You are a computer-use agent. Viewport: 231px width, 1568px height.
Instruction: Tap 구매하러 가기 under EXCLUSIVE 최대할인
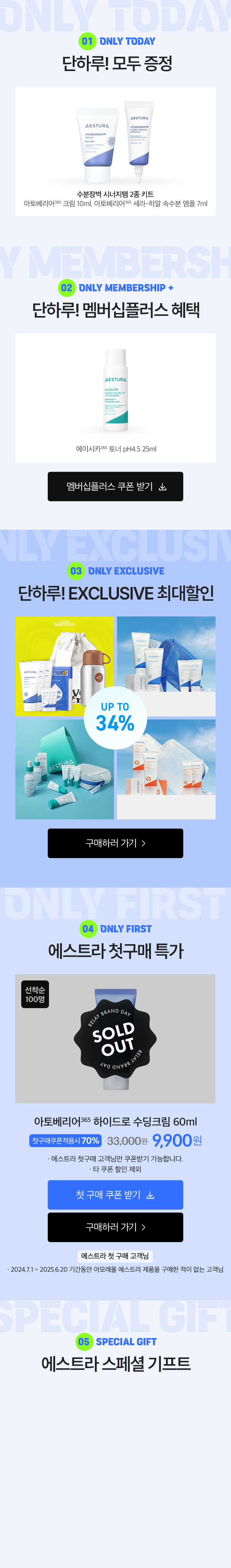(115, 843)
